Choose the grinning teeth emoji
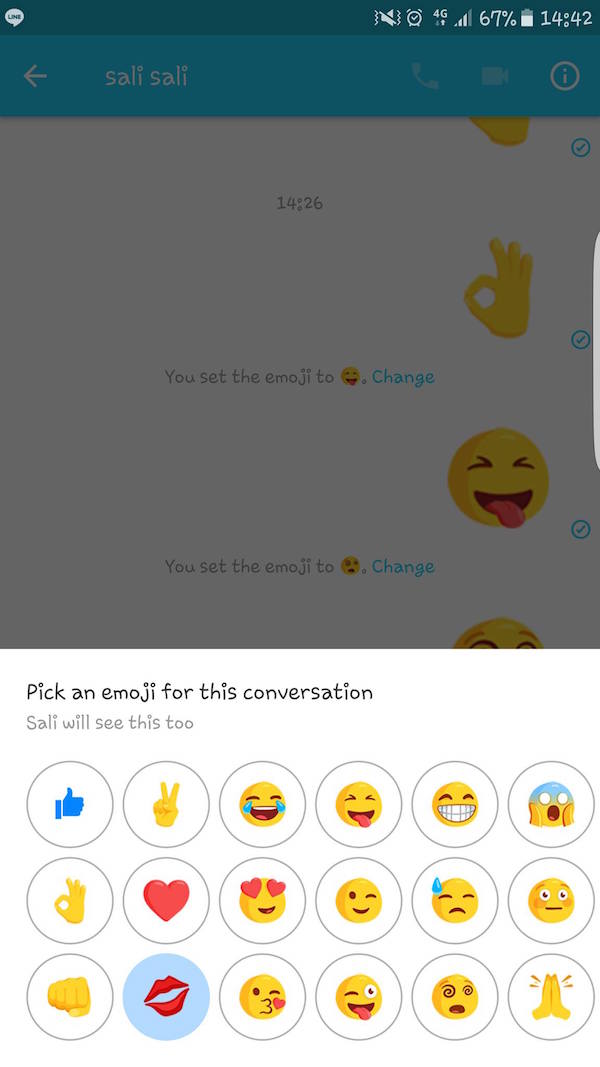The width and height of the screenshot is (600, 1067). (455, 804)
